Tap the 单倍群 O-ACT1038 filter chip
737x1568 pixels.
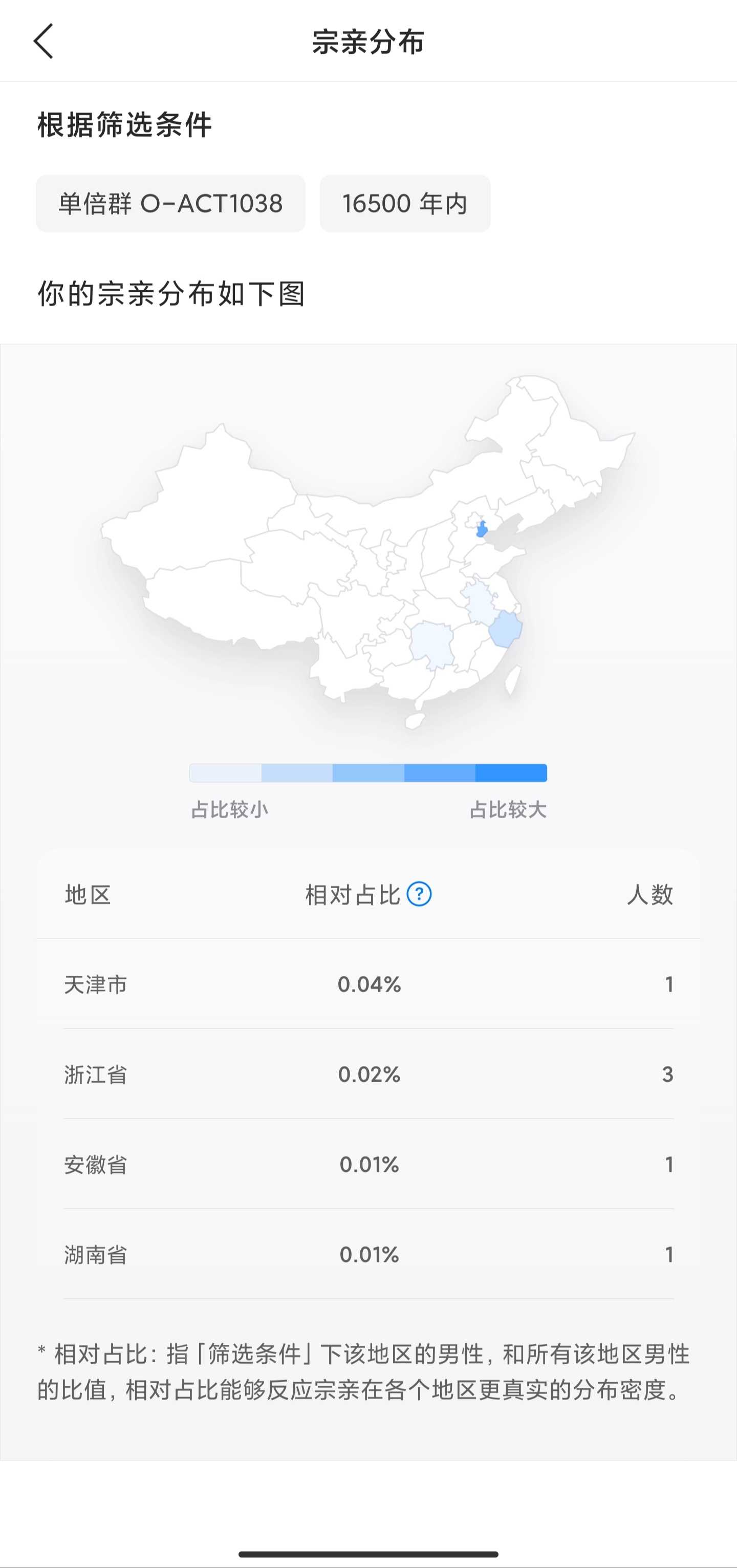tap(170, 204)
